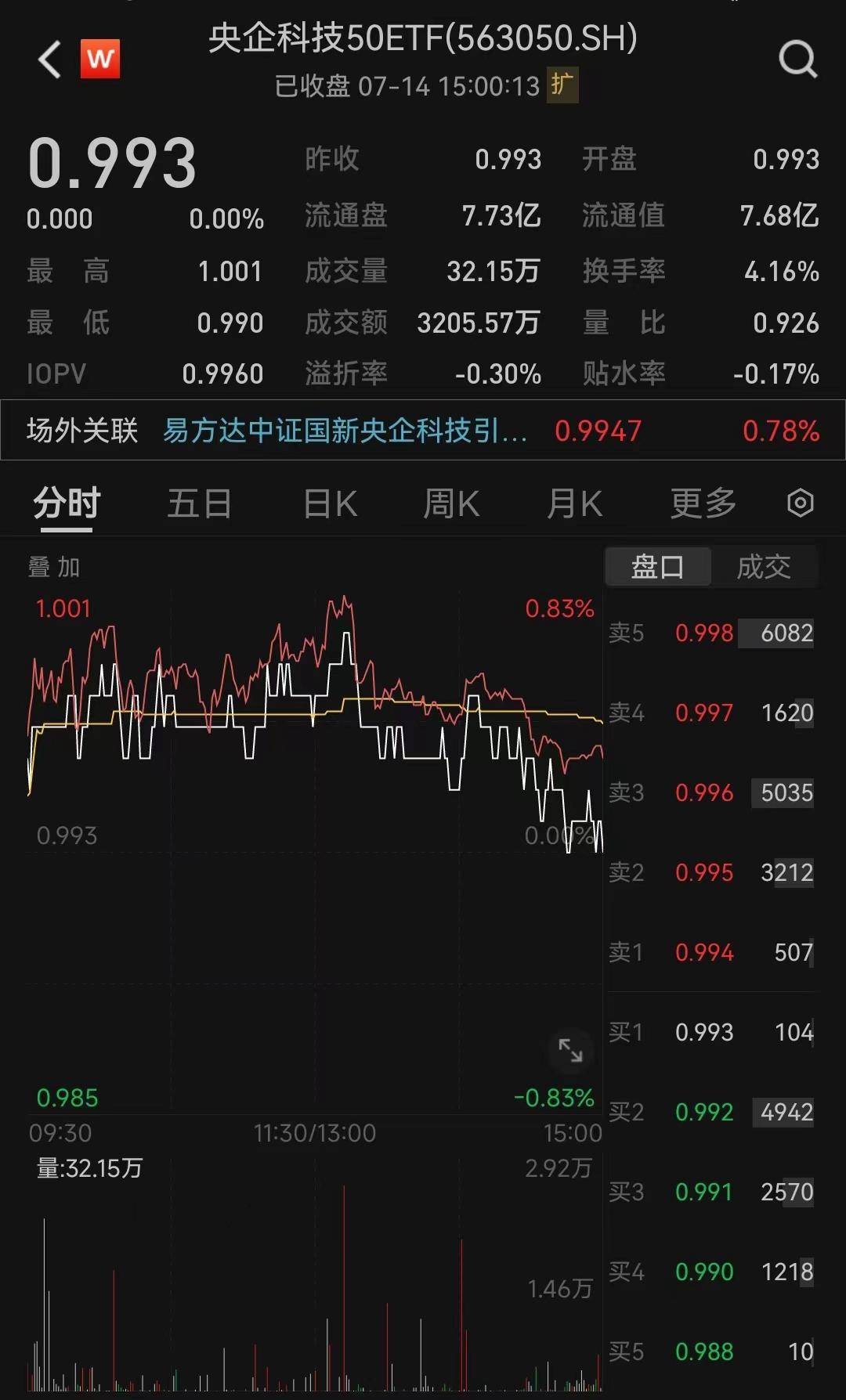Select the 分时 intraday tab

[63, 503]
